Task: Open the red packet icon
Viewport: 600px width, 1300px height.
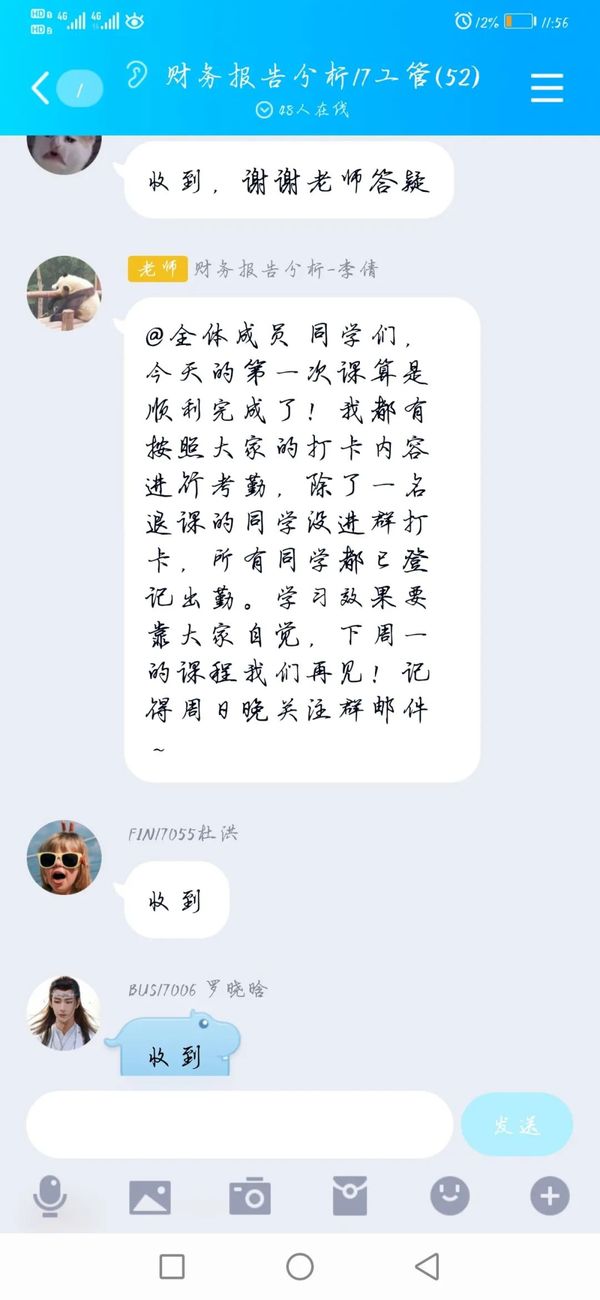Action: [350, 1196]
